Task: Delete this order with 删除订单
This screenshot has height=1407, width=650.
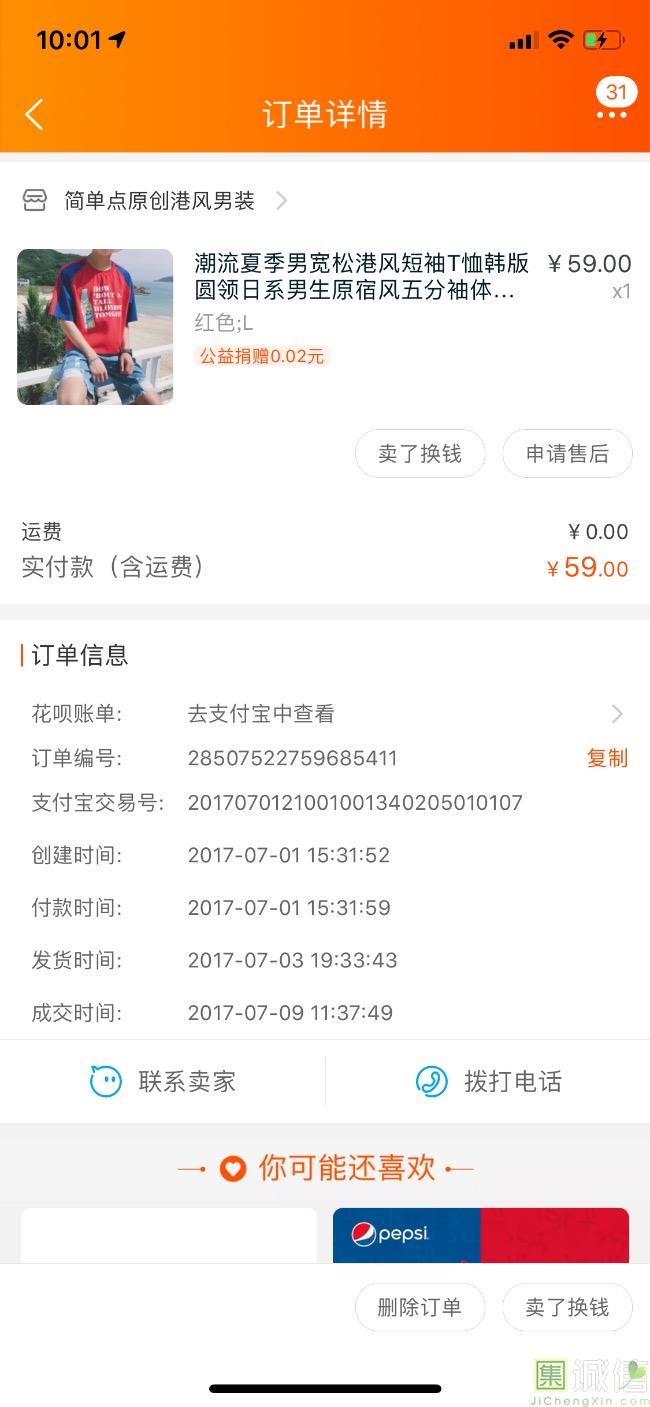Action: click(420, 1307)
